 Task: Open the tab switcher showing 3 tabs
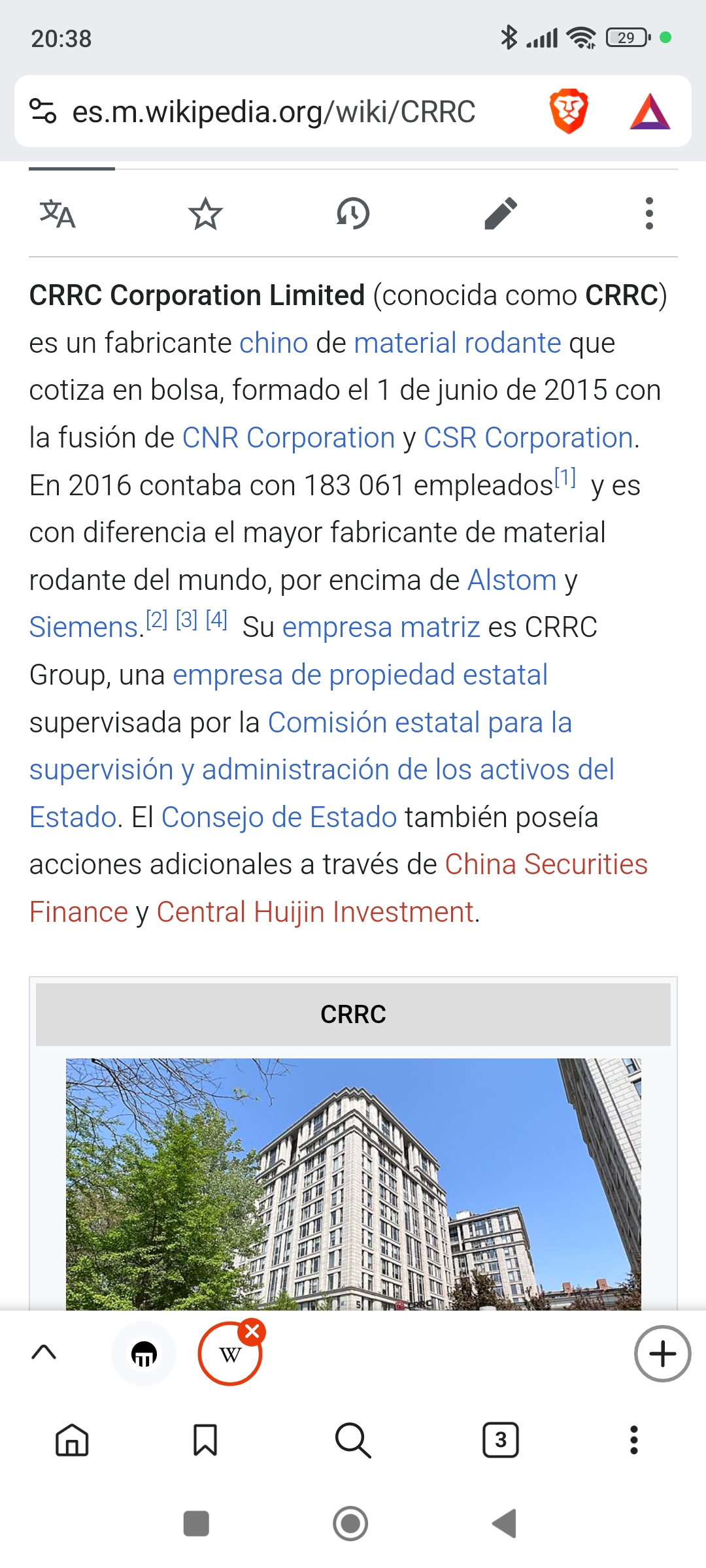click(x=501, y=1440)
